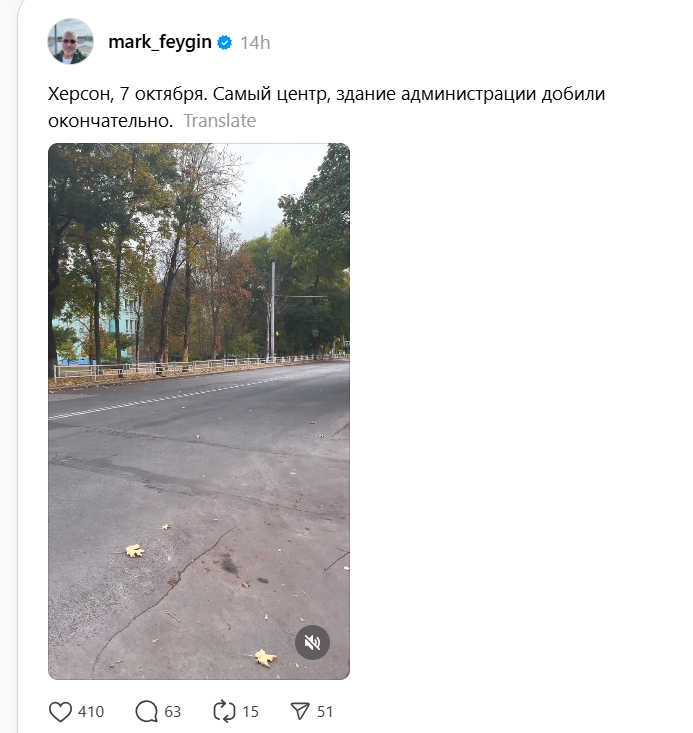693x733 pixels.
Task: Unmute the video sound
Action: pyautogui.click(x=312, y=642)
